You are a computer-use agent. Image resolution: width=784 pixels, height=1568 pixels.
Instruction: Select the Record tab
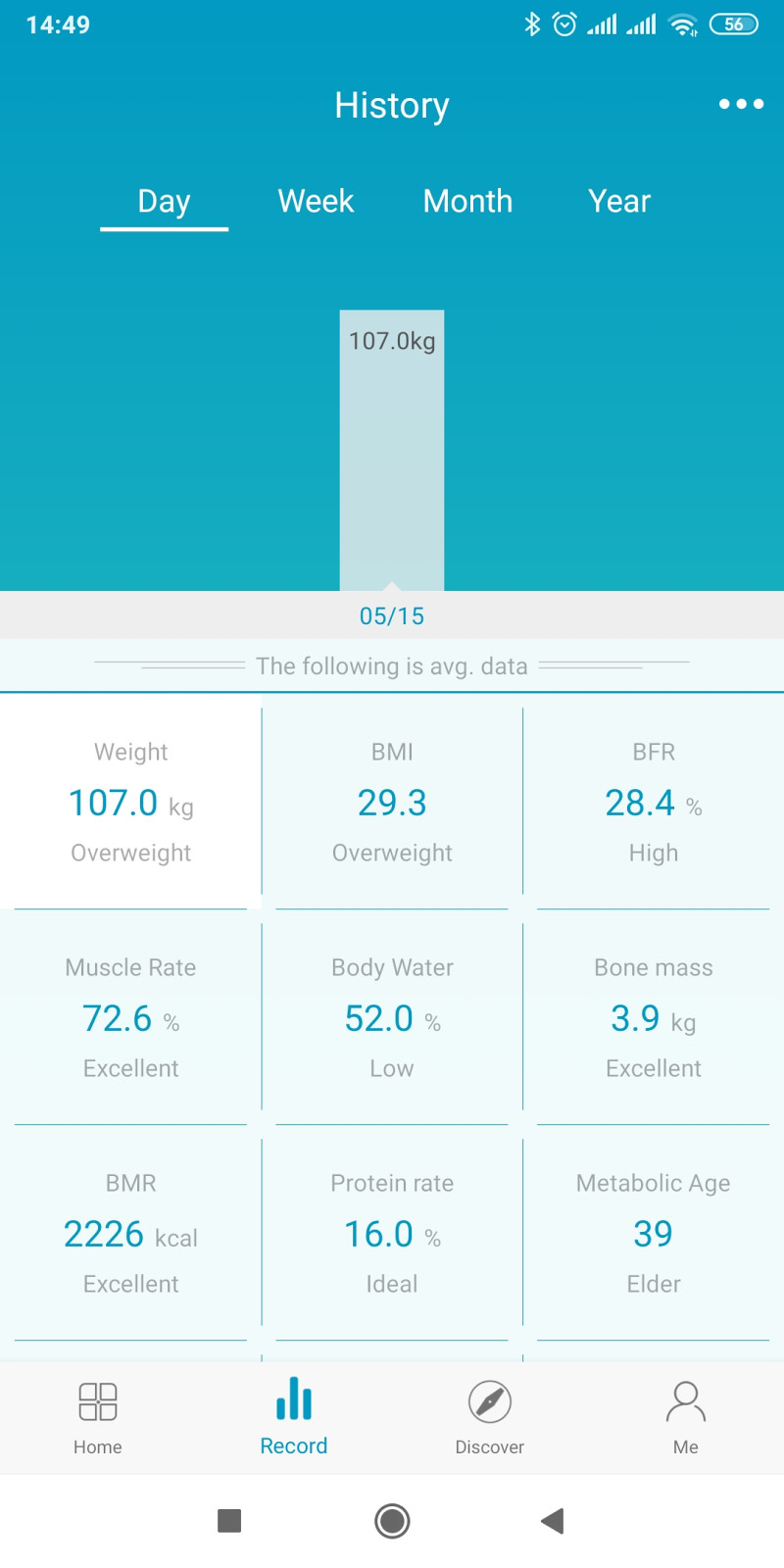[x=294, y=1416]
